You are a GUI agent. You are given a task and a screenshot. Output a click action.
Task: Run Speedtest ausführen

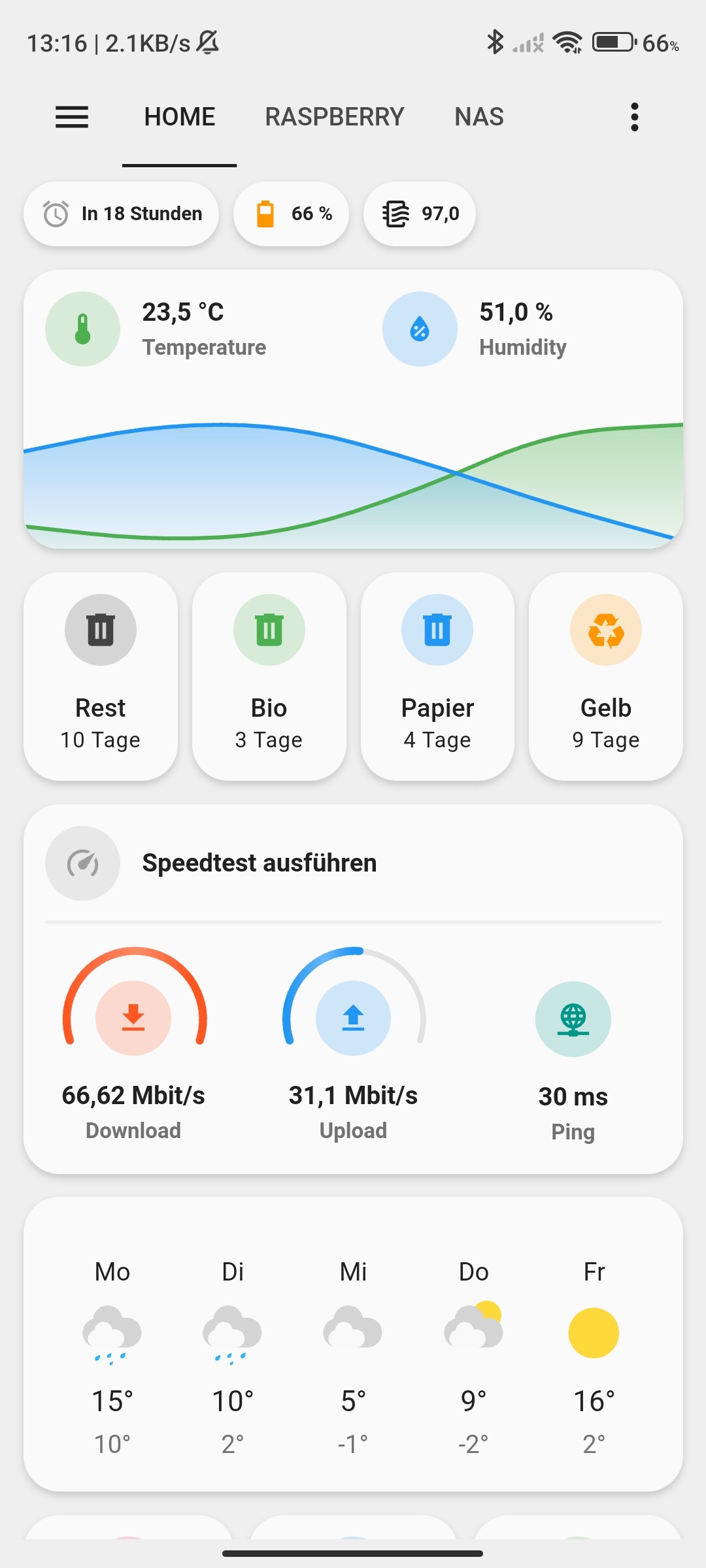[259, 863]
